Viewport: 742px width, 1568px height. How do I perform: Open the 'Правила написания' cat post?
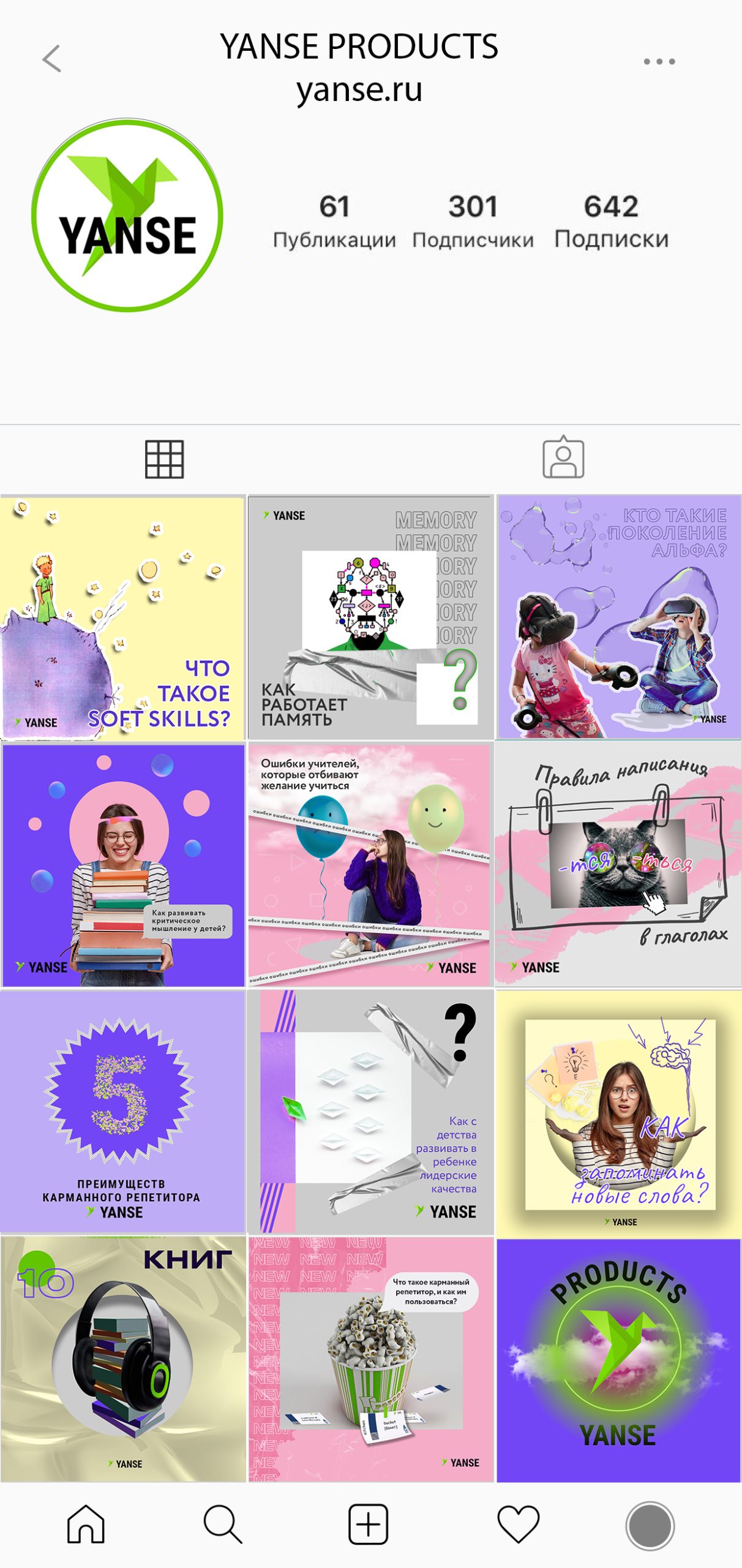(618, 865)
